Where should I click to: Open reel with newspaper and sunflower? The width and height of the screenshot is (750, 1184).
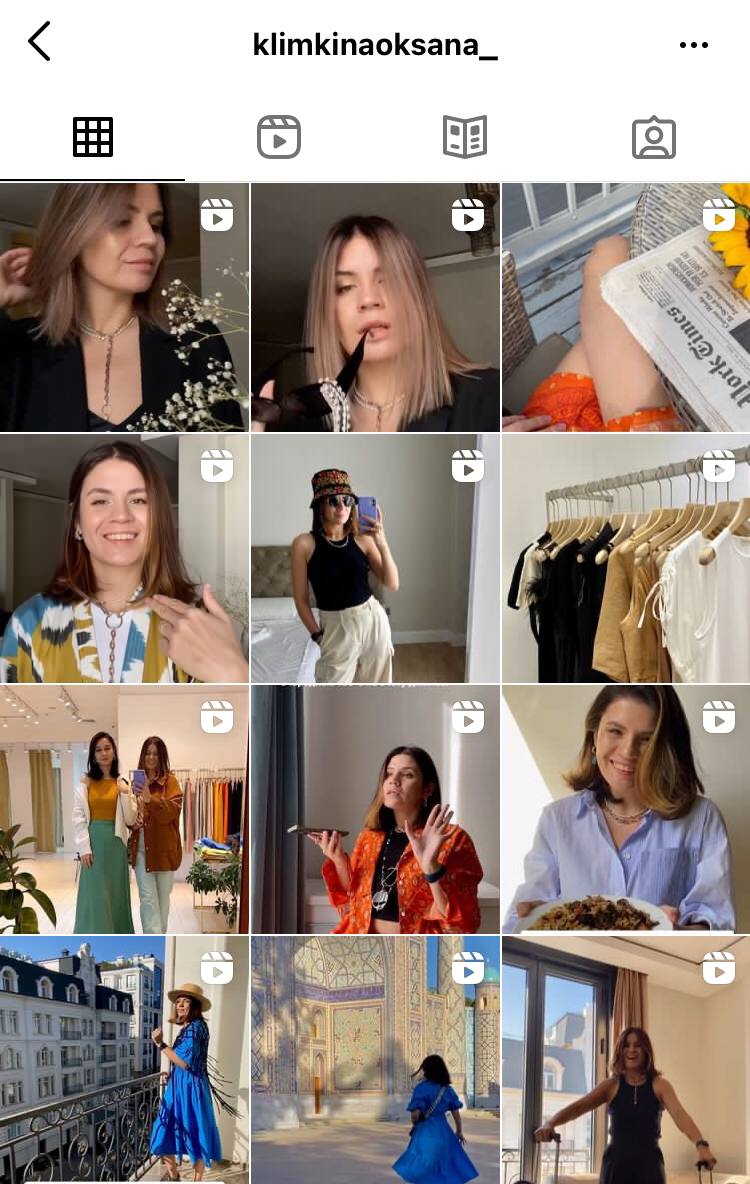pyautogui.click(x=626, y=308)
